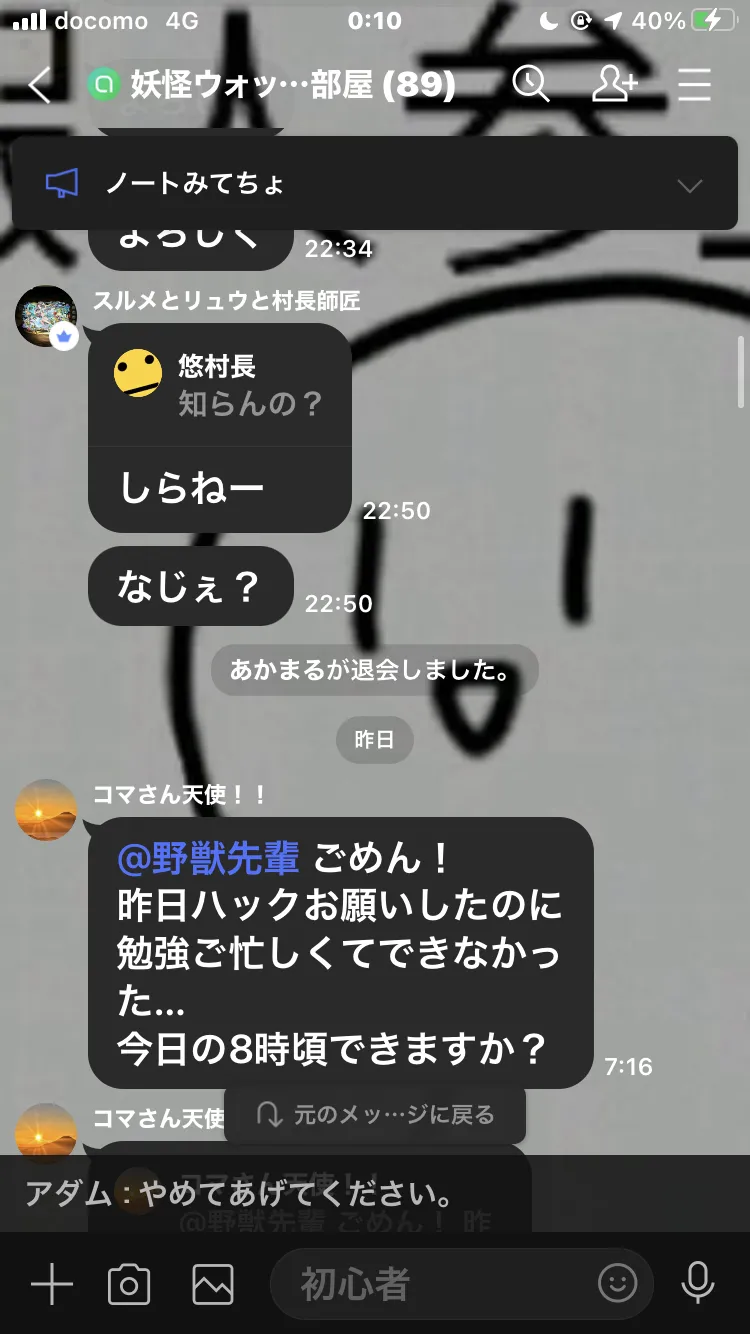
Task: Go back using the top-left arrow
Action: click(39, 85)
